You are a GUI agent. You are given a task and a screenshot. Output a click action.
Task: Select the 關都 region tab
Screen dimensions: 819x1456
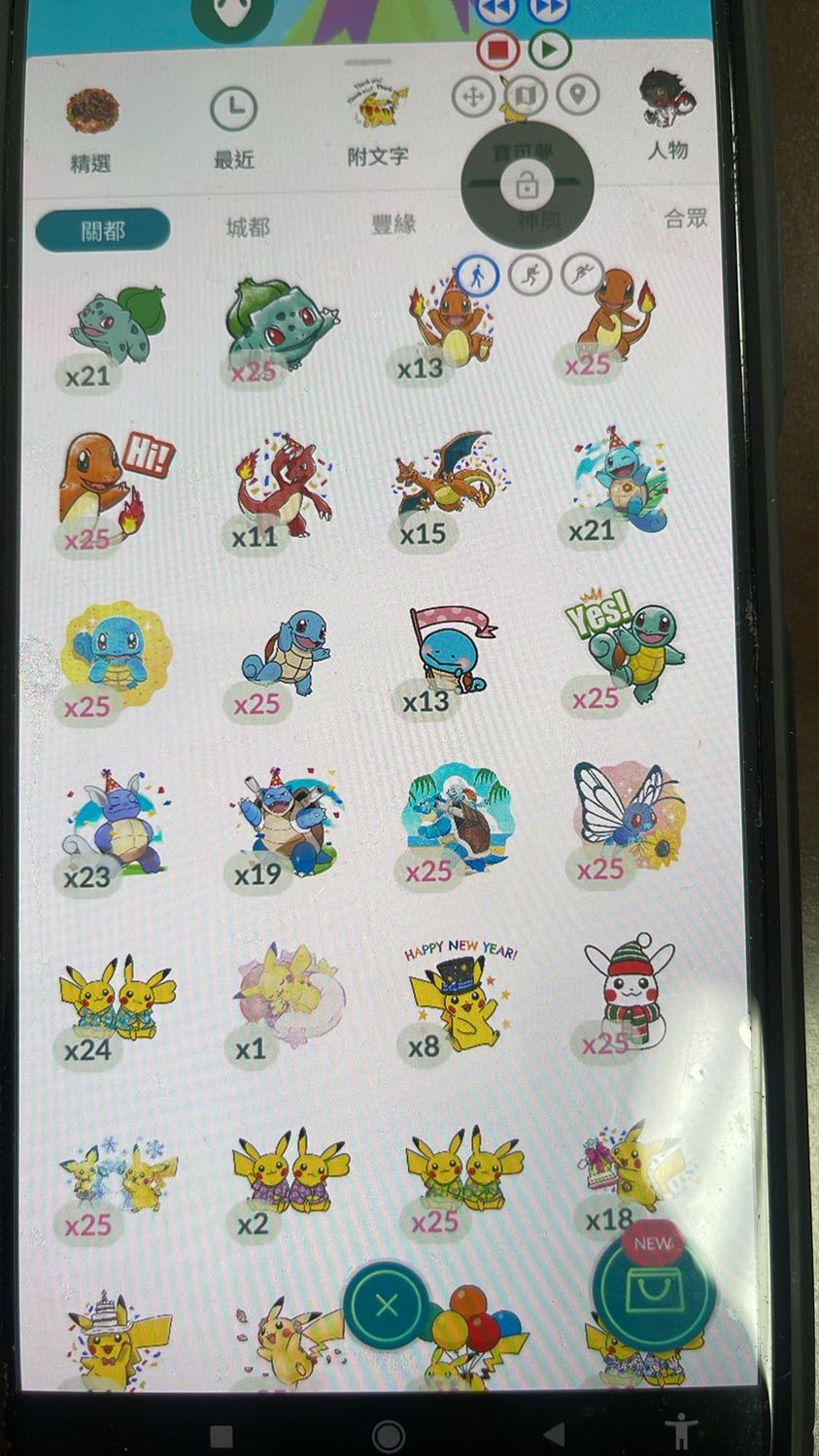tap(103, 231)
